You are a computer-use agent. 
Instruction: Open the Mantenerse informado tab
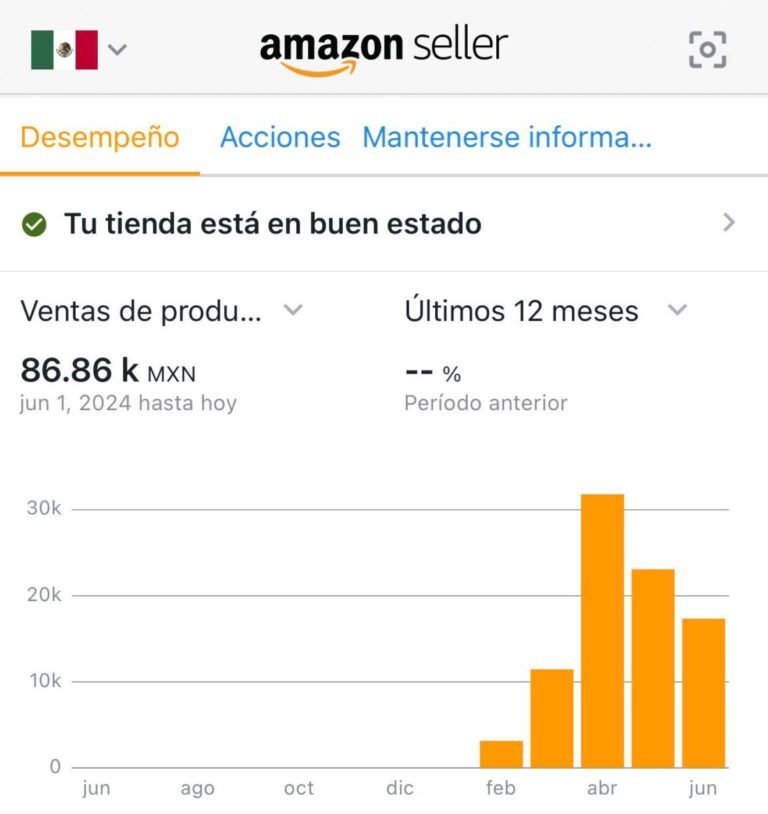507,137
